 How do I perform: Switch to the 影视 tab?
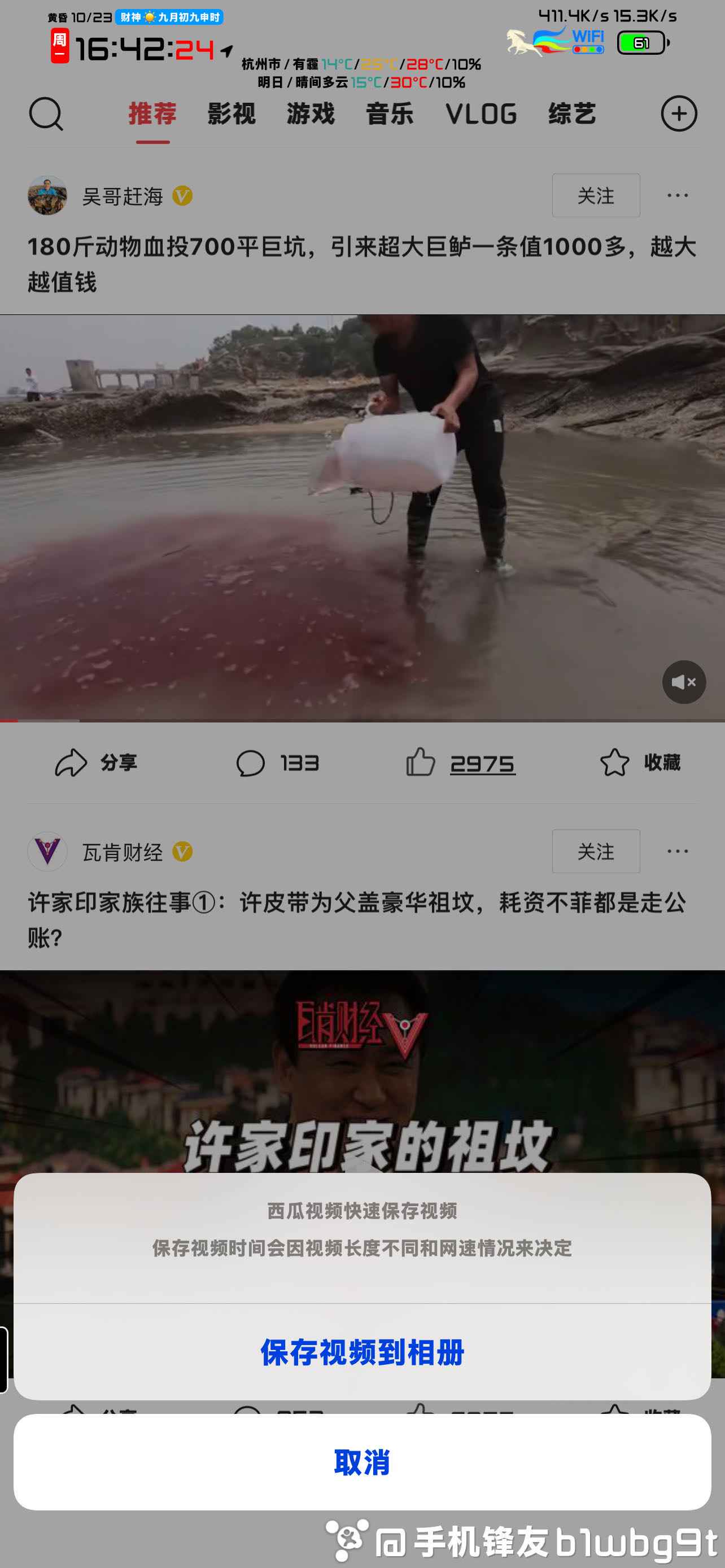(x=232, y=114)
